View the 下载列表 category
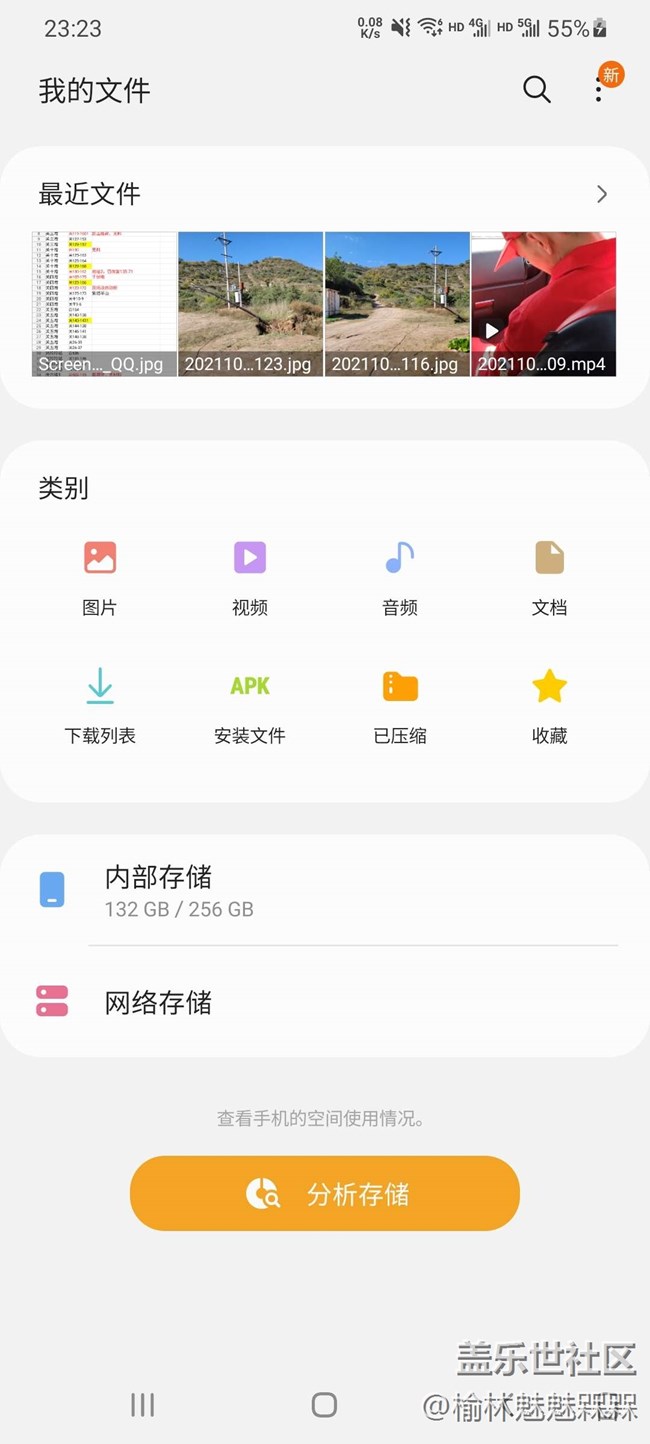The width and height of the screenshot is (650, 1444). point(100,704)
